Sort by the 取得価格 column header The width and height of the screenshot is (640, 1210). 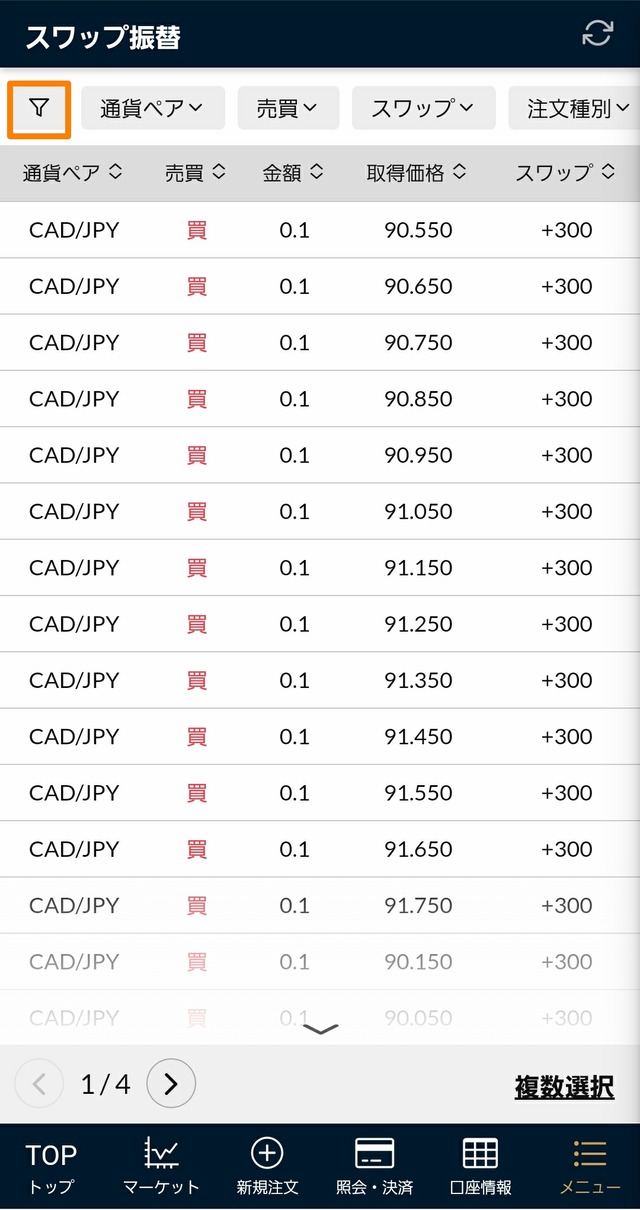point(417,173)
